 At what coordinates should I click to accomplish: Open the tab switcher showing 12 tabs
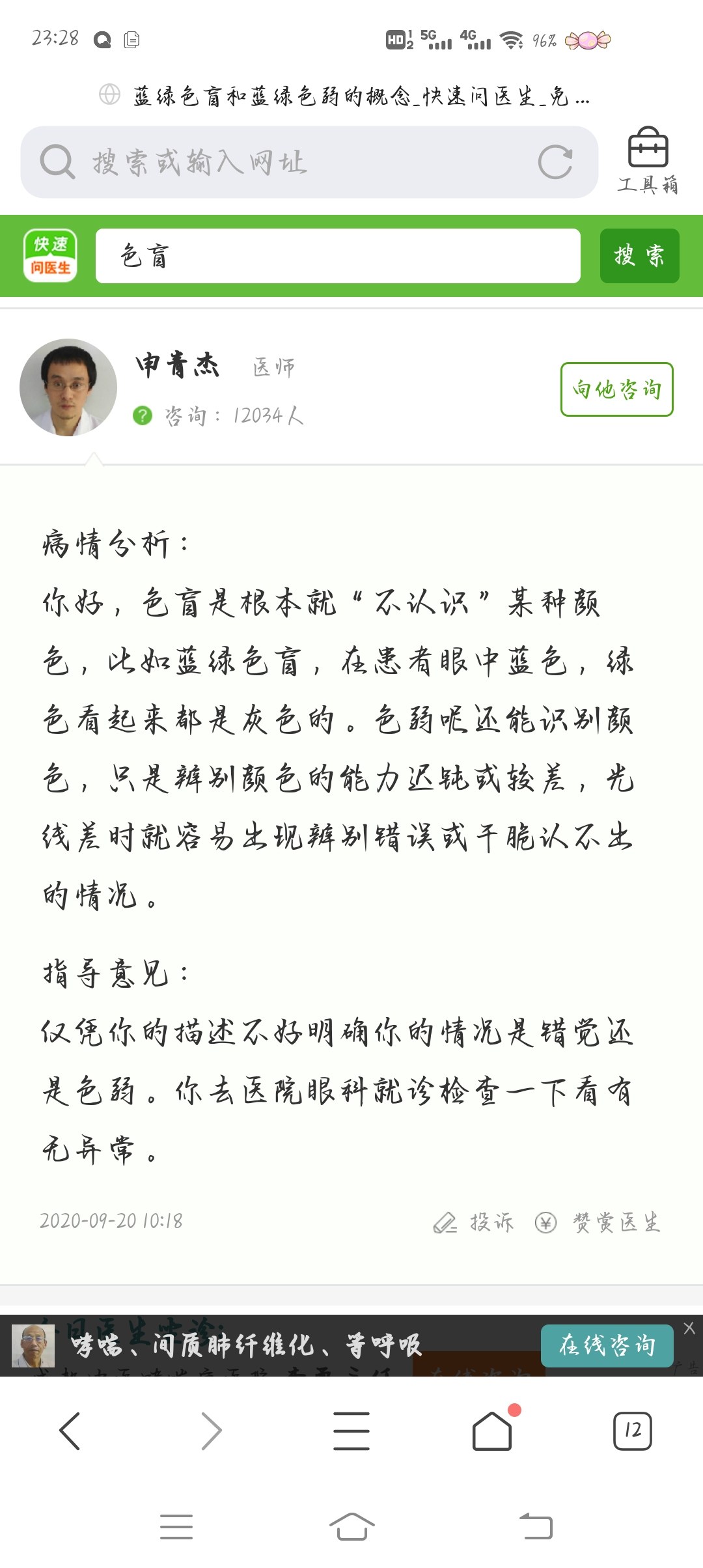pos(632,1431)
